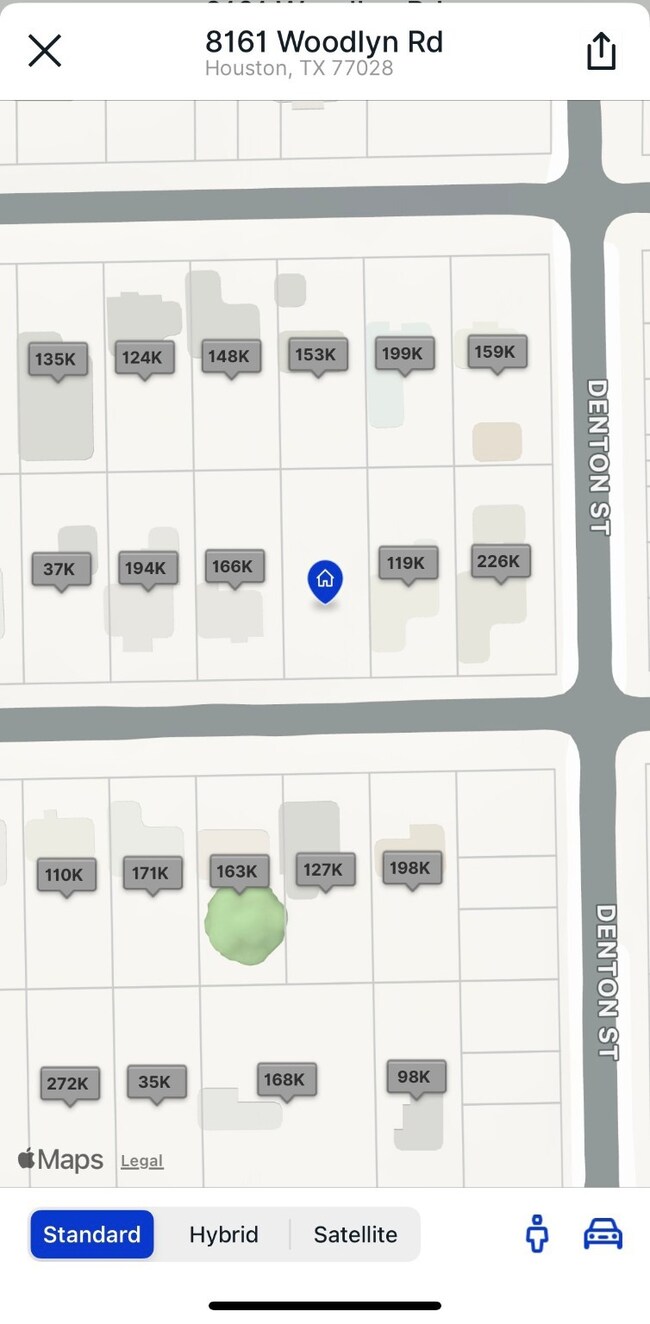Select the 199K price marker
The width and height of the screenshot is (650, 1324).
click(x=404, y=353)
